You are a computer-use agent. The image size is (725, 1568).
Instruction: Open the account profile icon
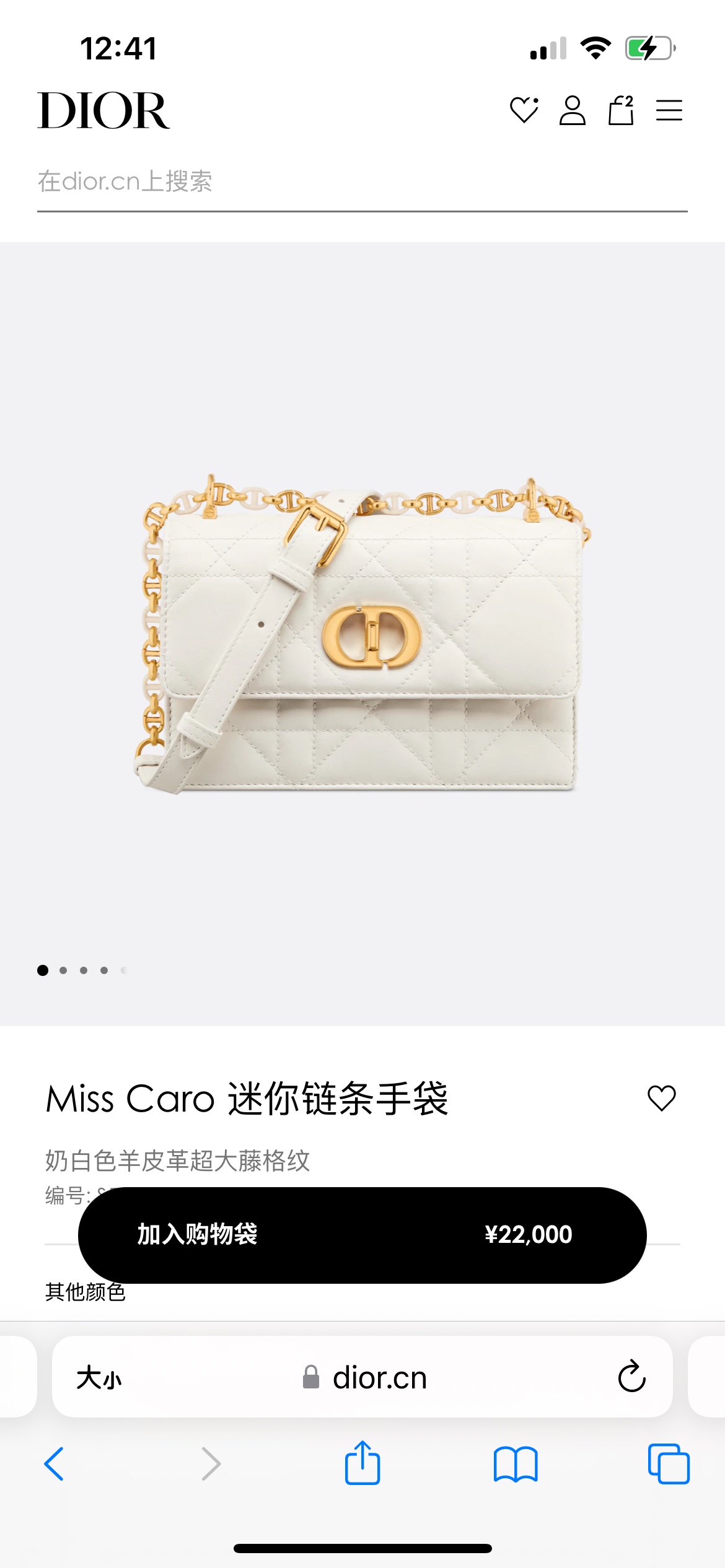572,111
